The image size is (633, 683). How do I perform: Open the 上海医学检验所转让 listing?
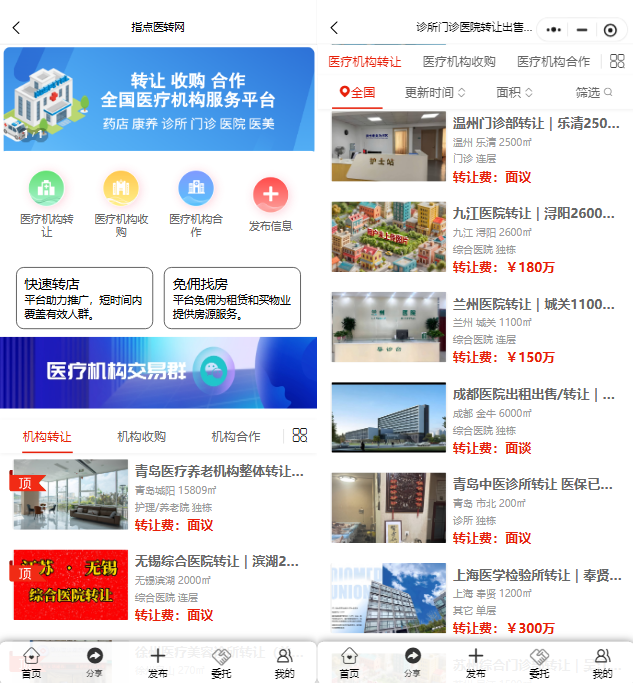[x=533, y=575]
